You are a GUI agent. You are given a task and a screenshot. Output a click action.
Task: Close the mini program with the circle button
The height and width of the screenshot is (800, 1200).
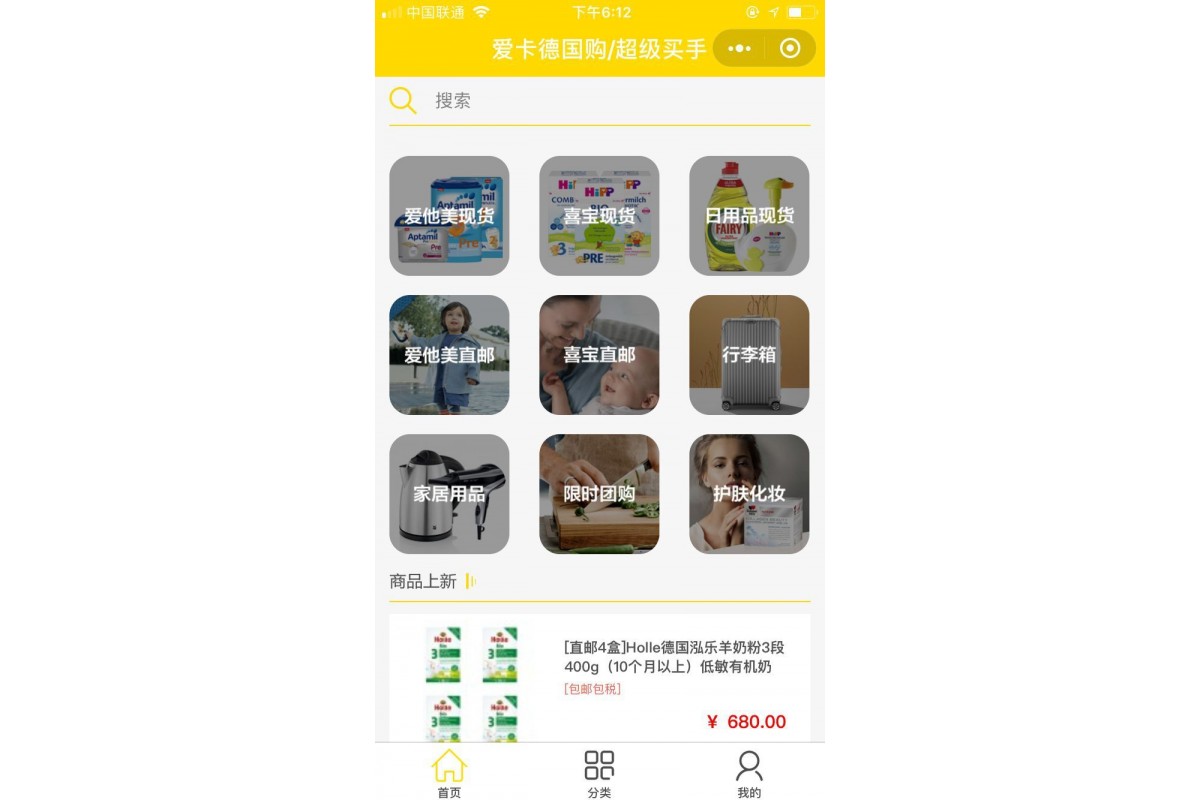click(x=790, y=48)
